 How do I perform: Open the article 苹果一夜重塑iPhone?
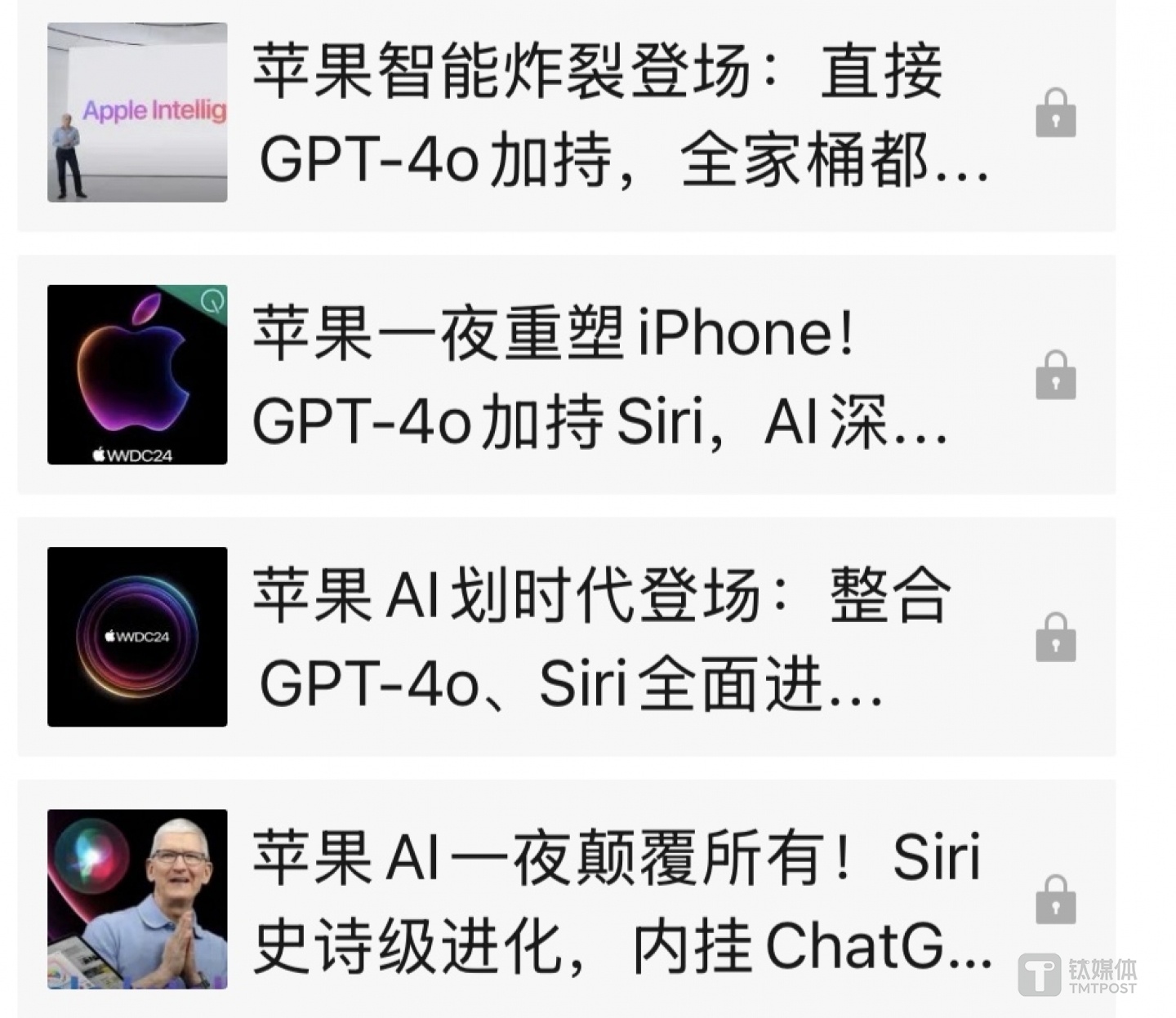coord(596,376)
